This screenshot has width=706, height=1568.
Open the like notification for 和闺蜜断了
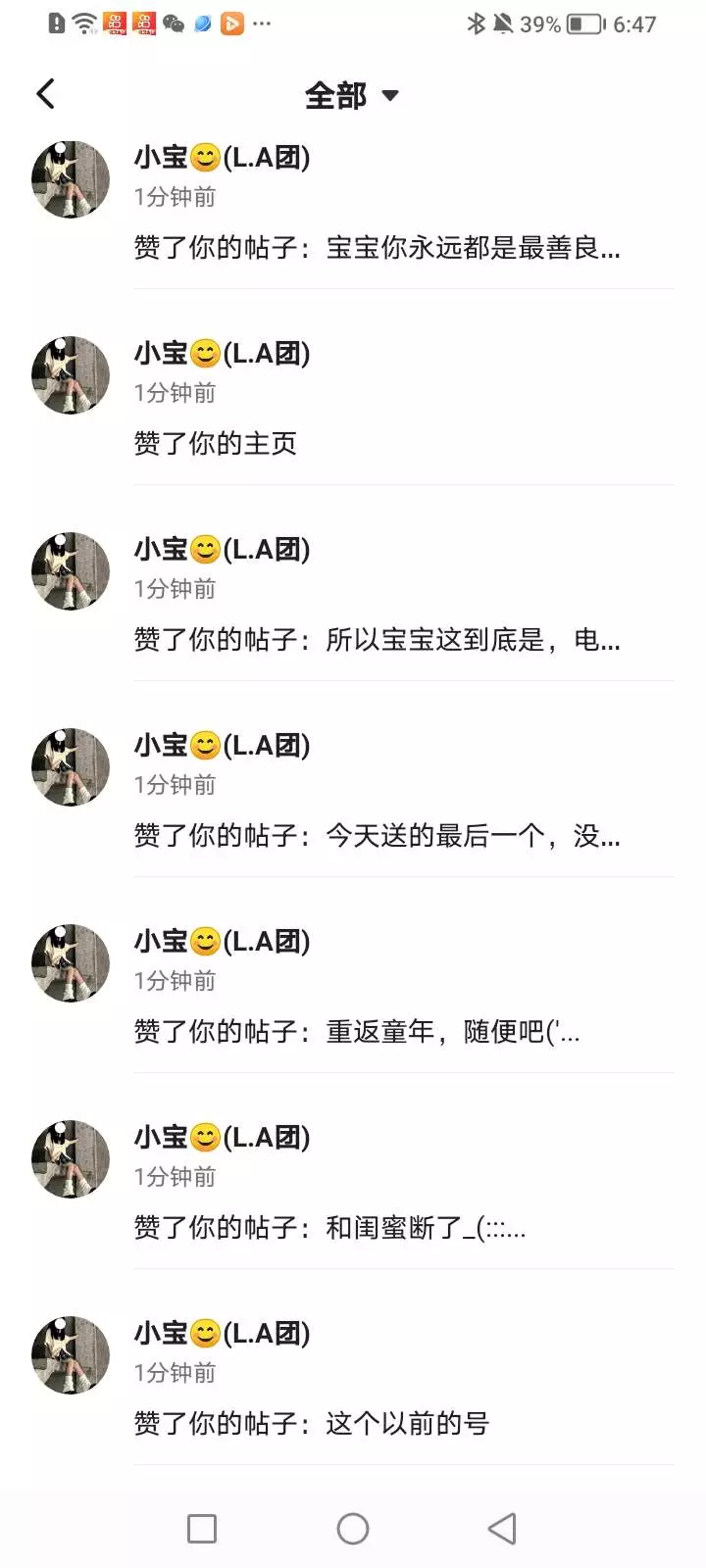point(329,1227)
